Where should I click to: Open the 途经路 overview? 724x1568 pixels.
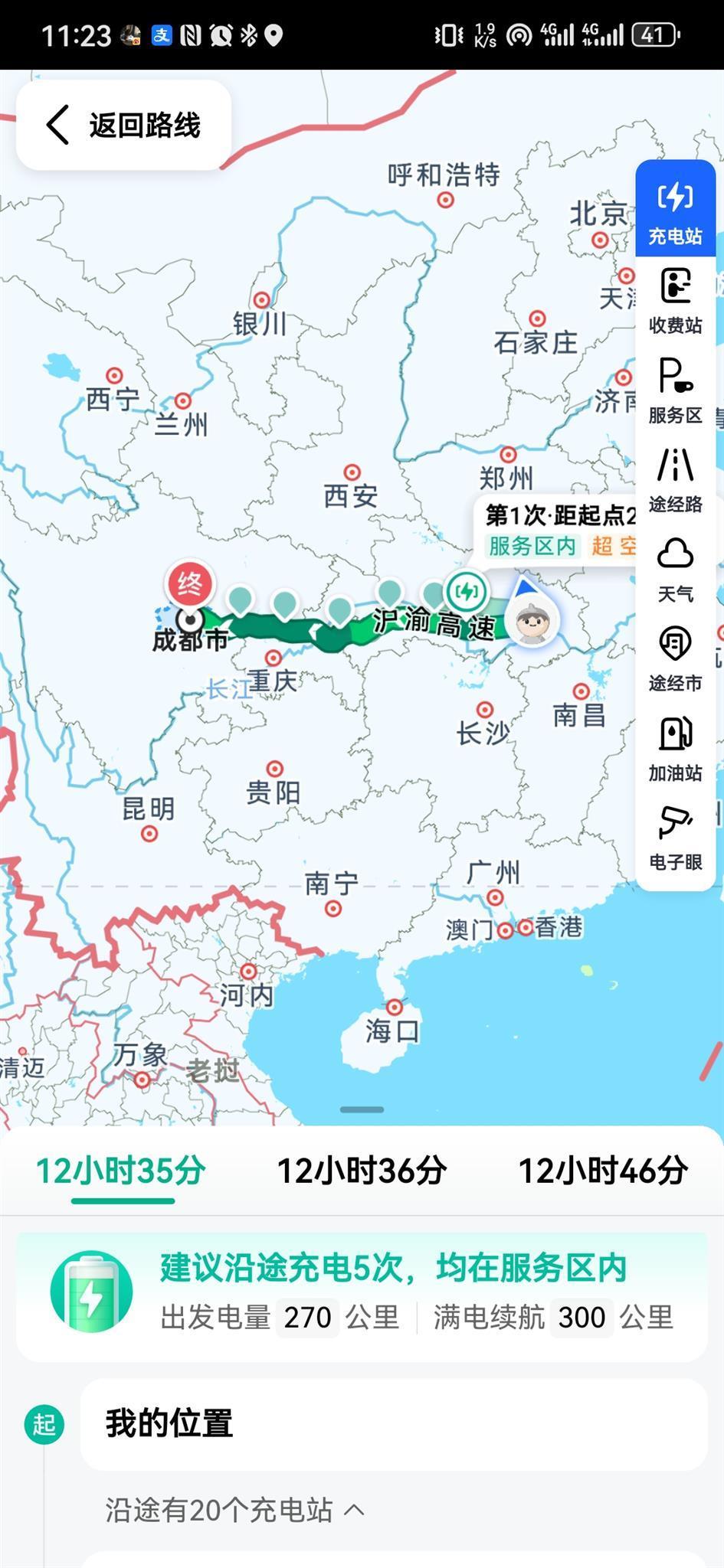(x=675, y=479)
